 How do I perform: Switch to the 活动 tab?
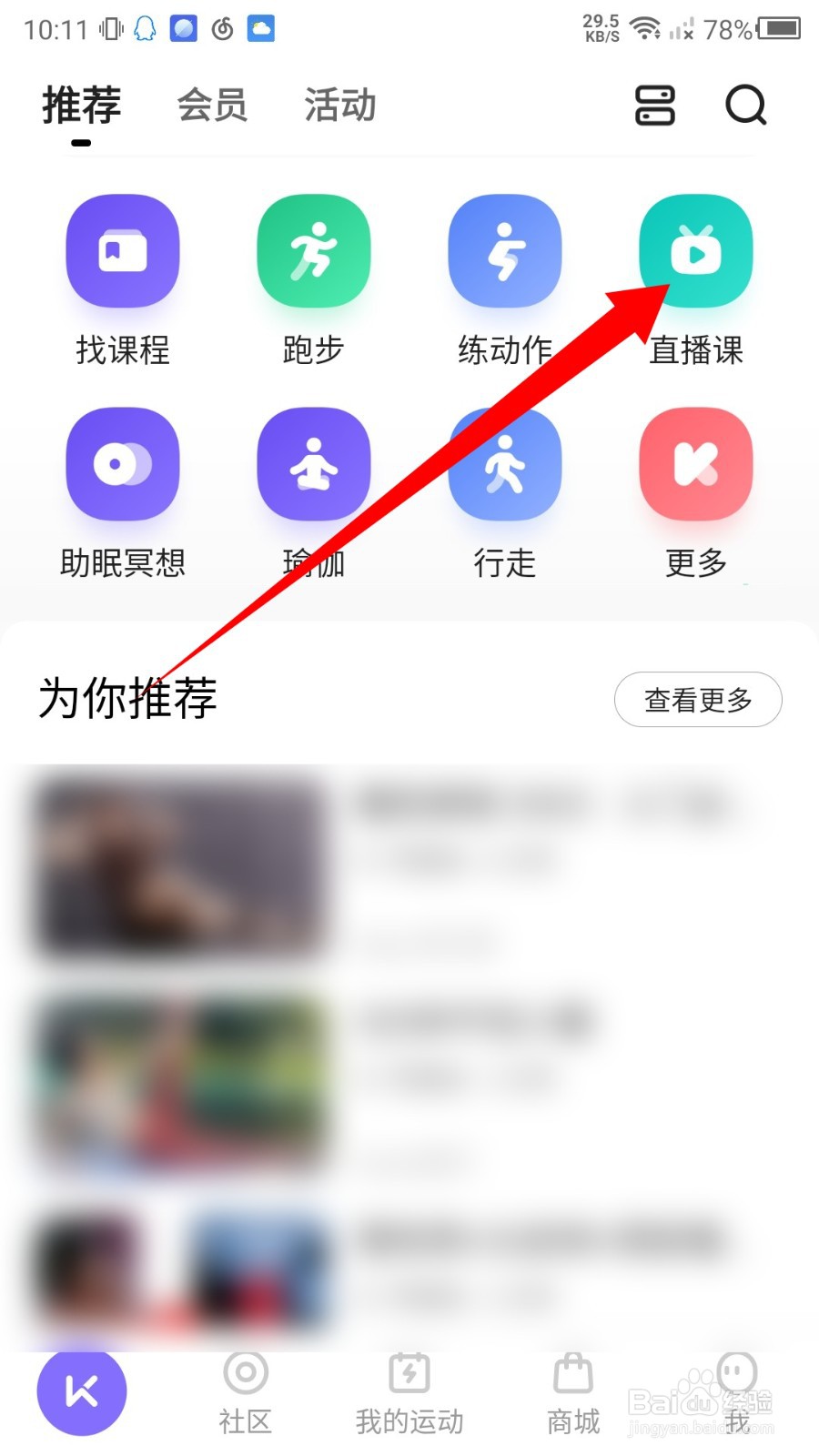339,106
